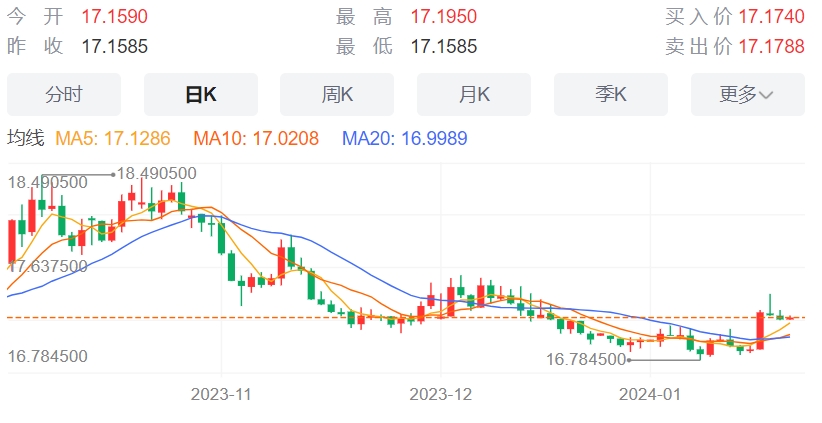822x423 pixels.
Task: Show the 周K weekly chart
Action: [x=337, y=95]
